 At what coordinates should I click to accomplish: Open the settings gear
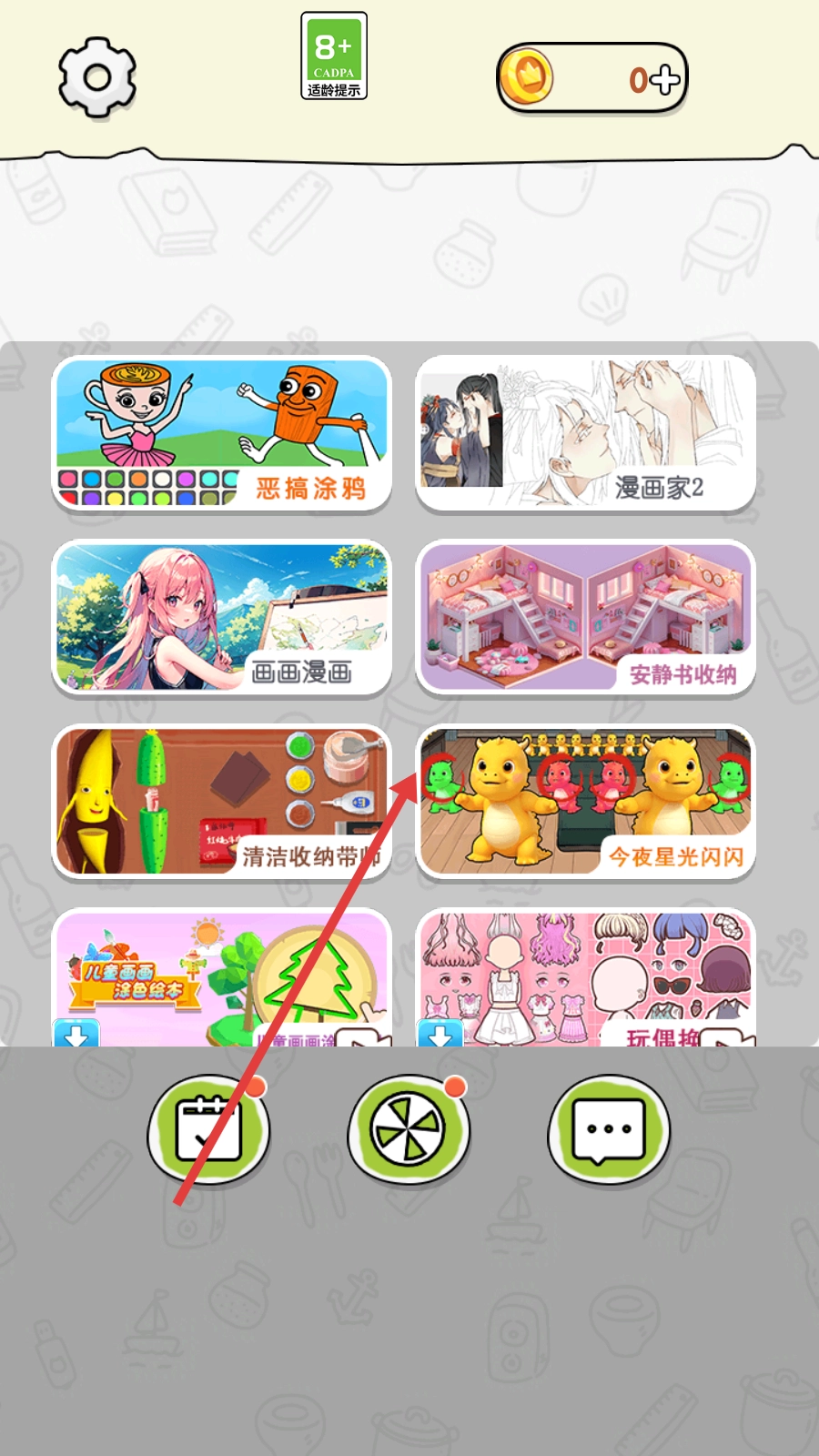pos(97,77)
